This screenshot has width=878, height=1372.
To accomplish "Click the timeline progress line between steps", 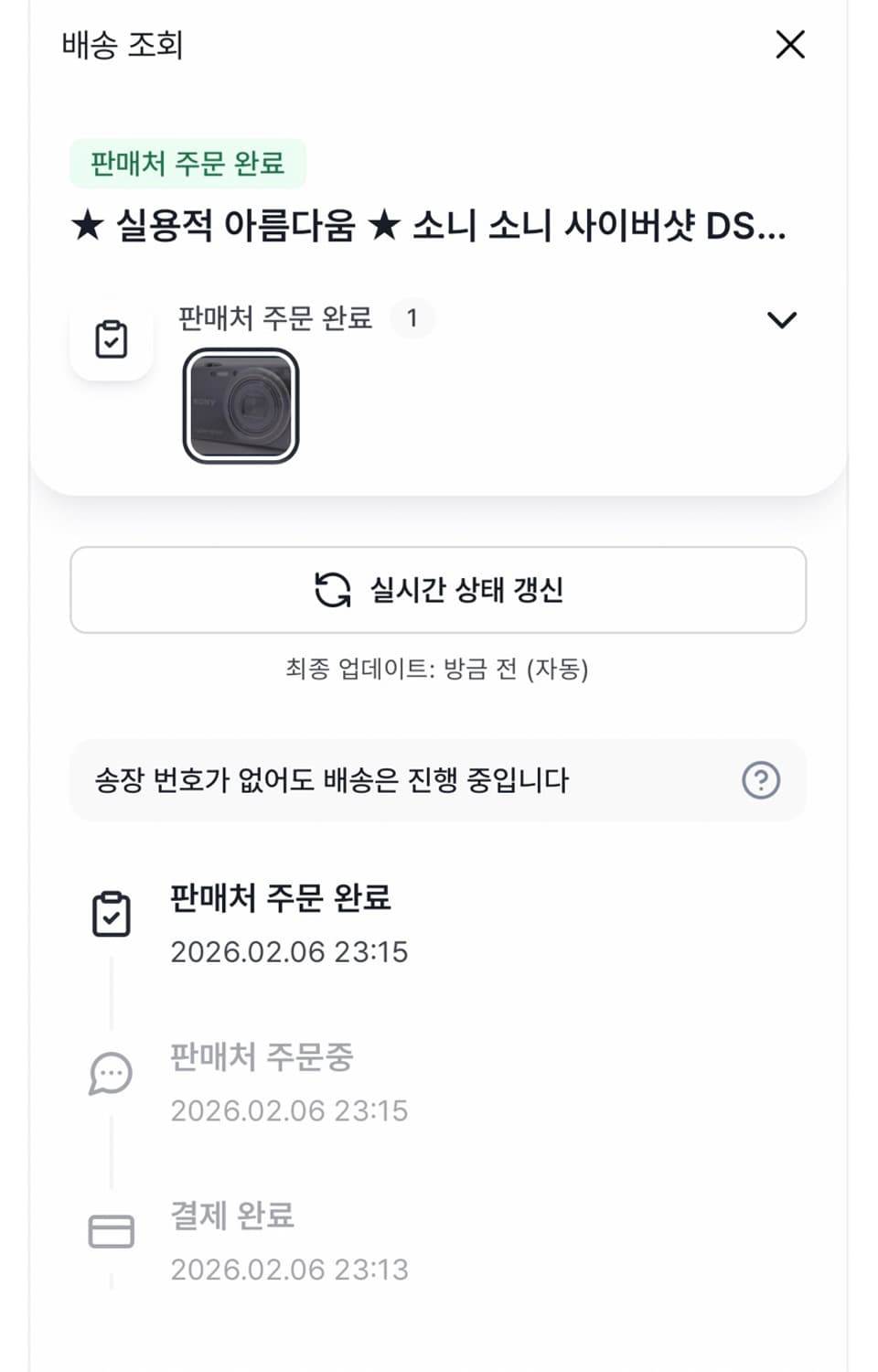I will coord(110,995).
